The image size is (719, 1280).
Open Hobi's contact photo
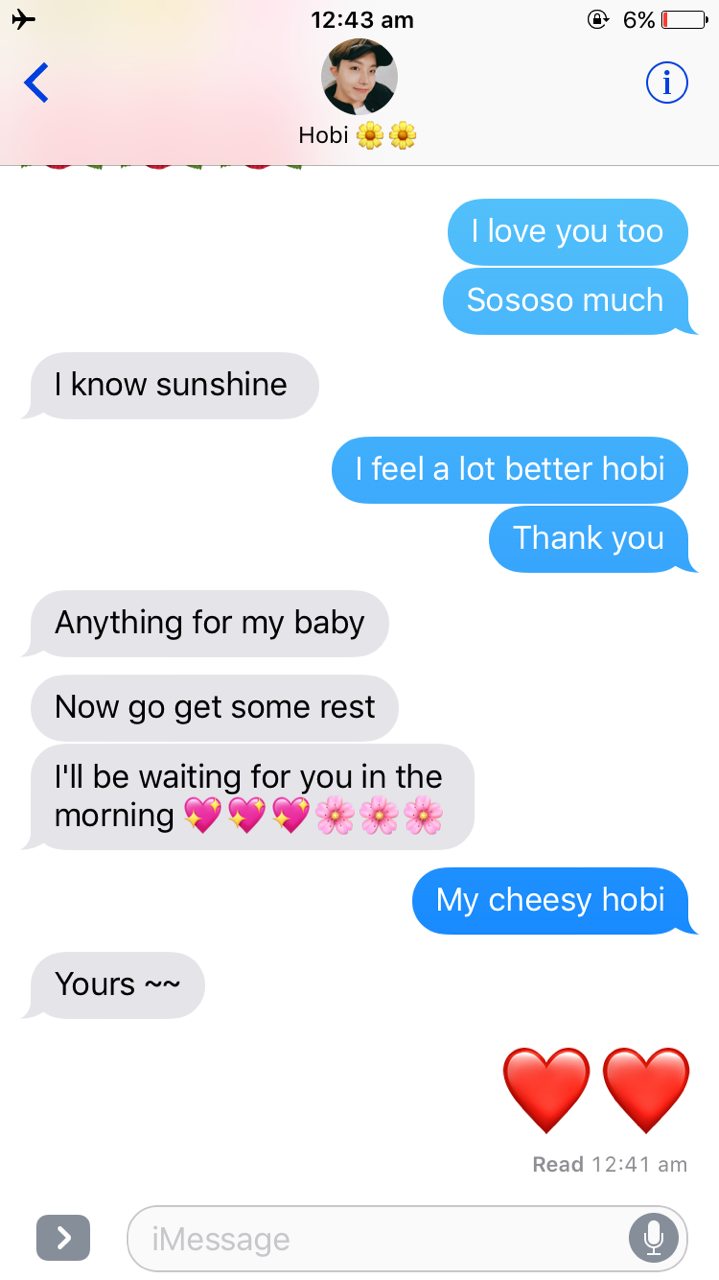(359, 78)
